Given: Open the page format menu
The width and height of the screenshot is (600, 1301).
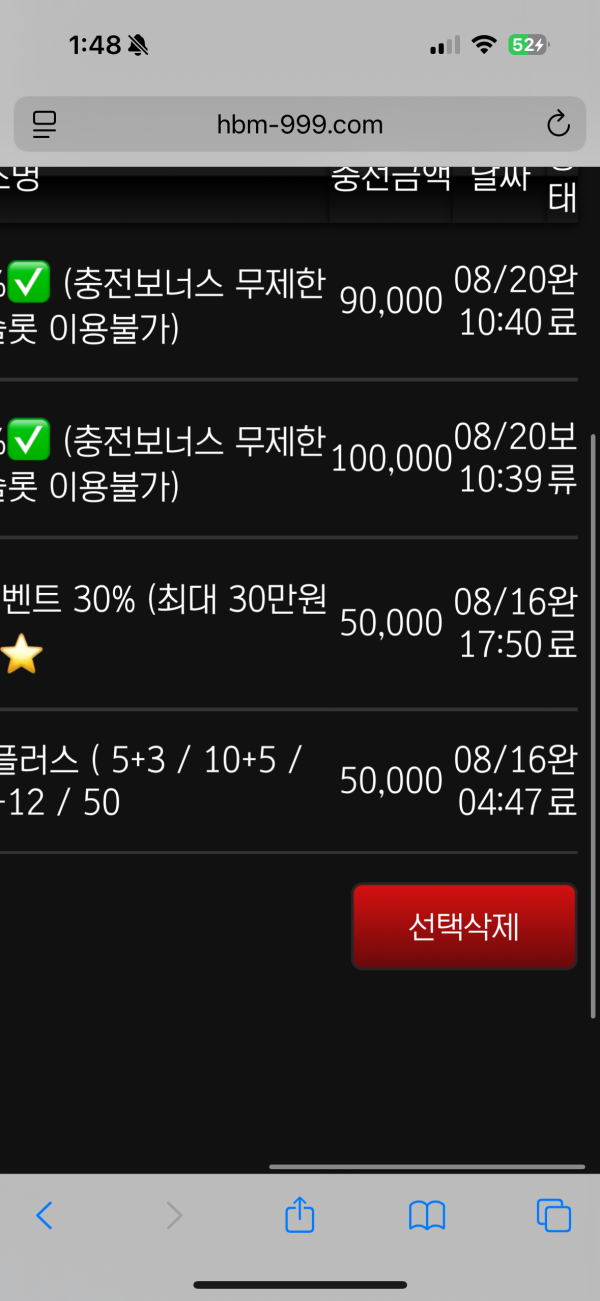Looking at the screenshot, I should 45,125.
